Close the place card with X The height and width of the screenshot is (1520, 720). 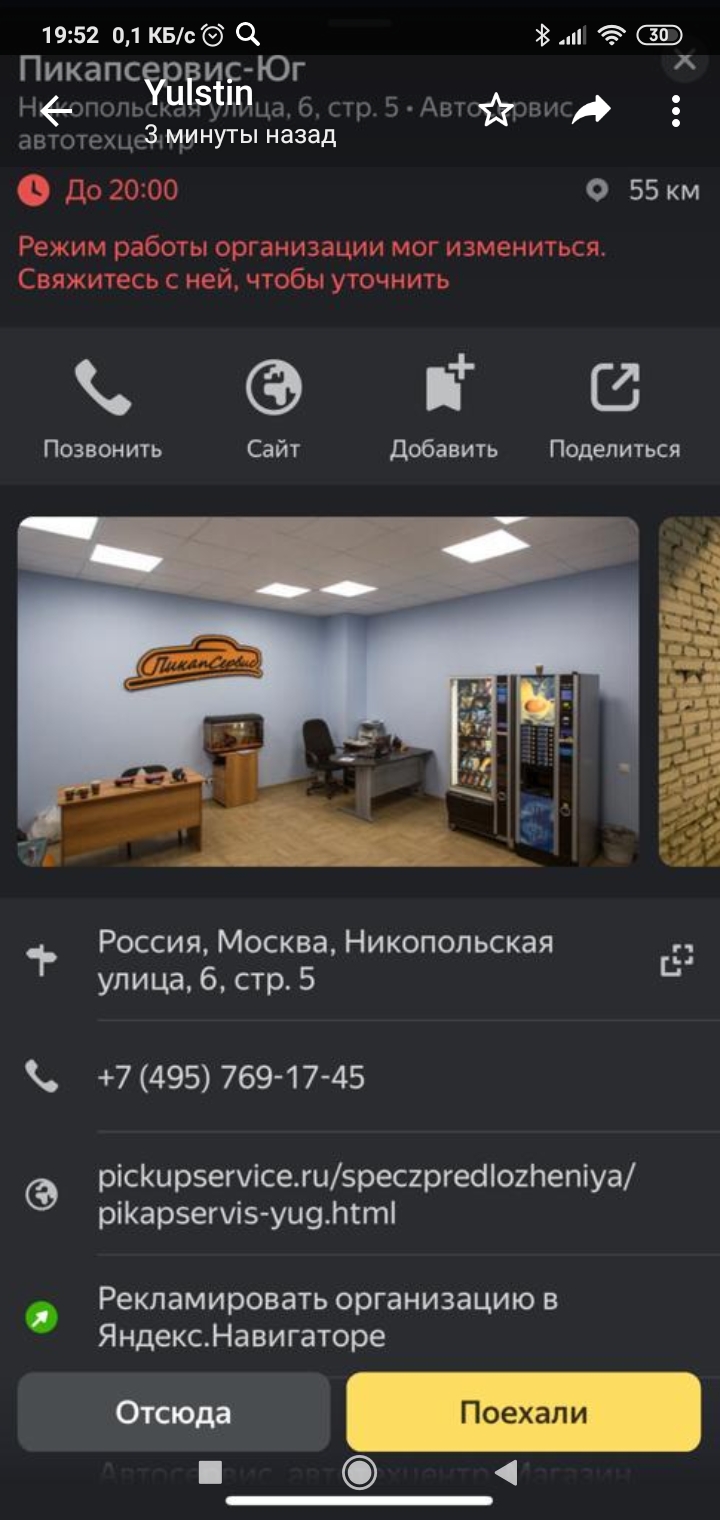click(x=684, y=60)
